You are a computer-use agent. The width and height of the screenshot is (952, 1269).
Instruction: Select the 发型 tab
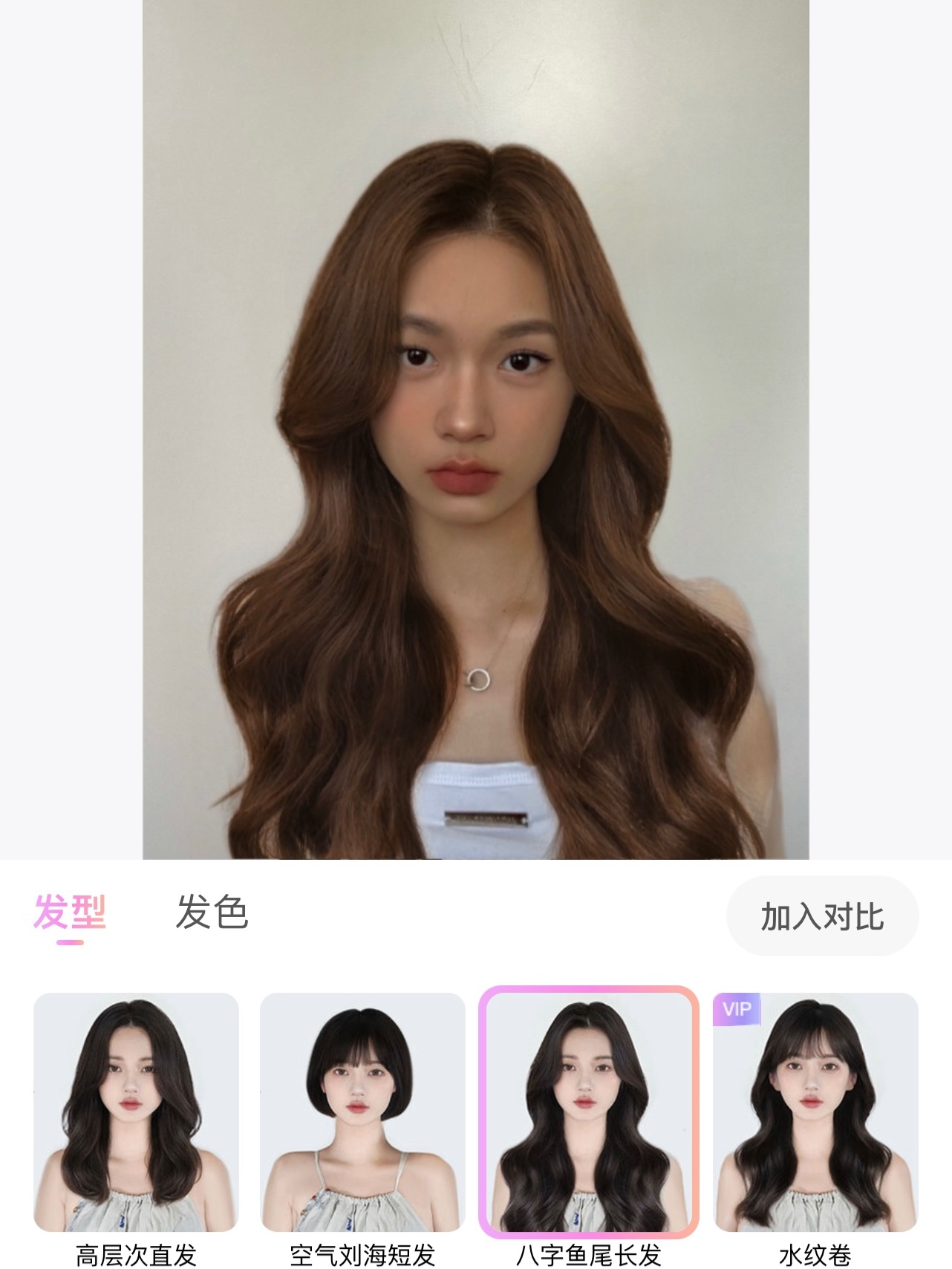(70, 913)
